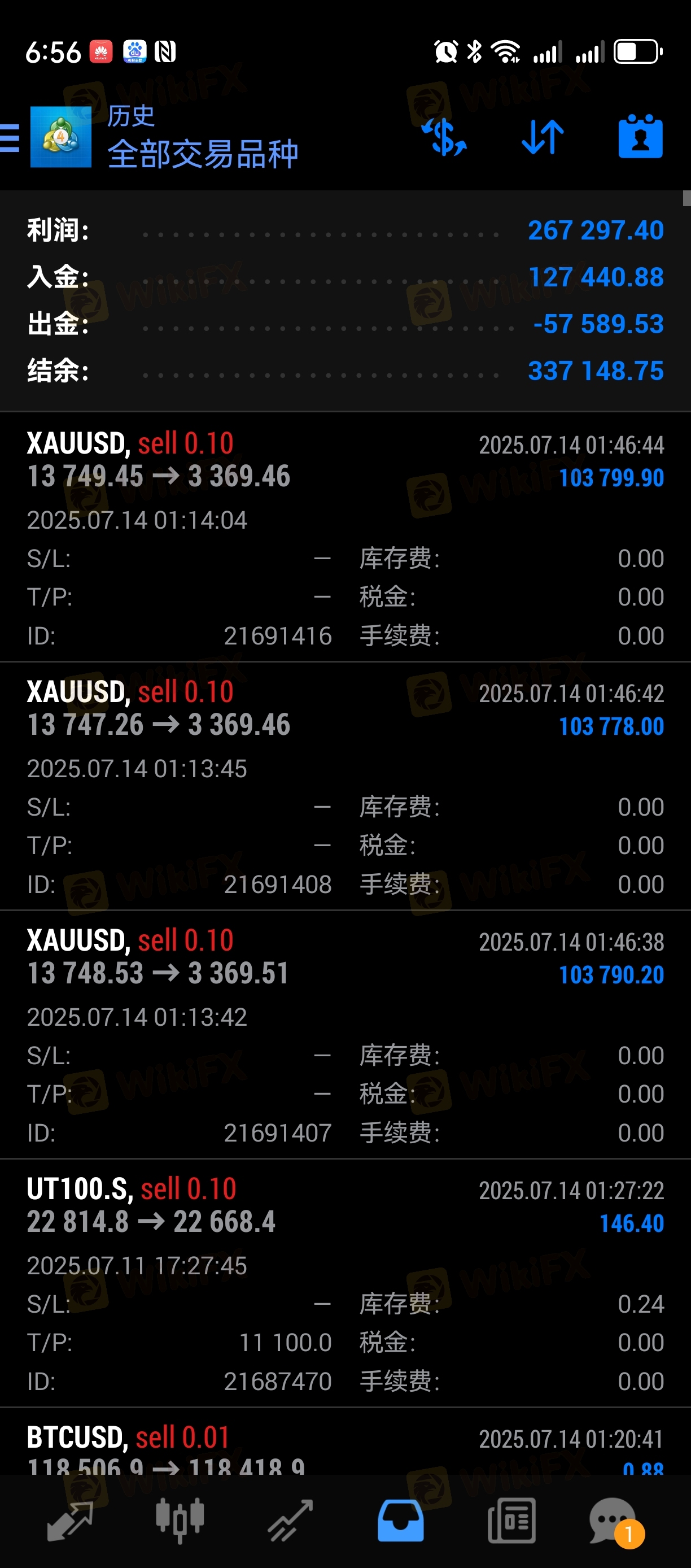
Task: Switch to the Trade tab
Action: pos(290,1521)
